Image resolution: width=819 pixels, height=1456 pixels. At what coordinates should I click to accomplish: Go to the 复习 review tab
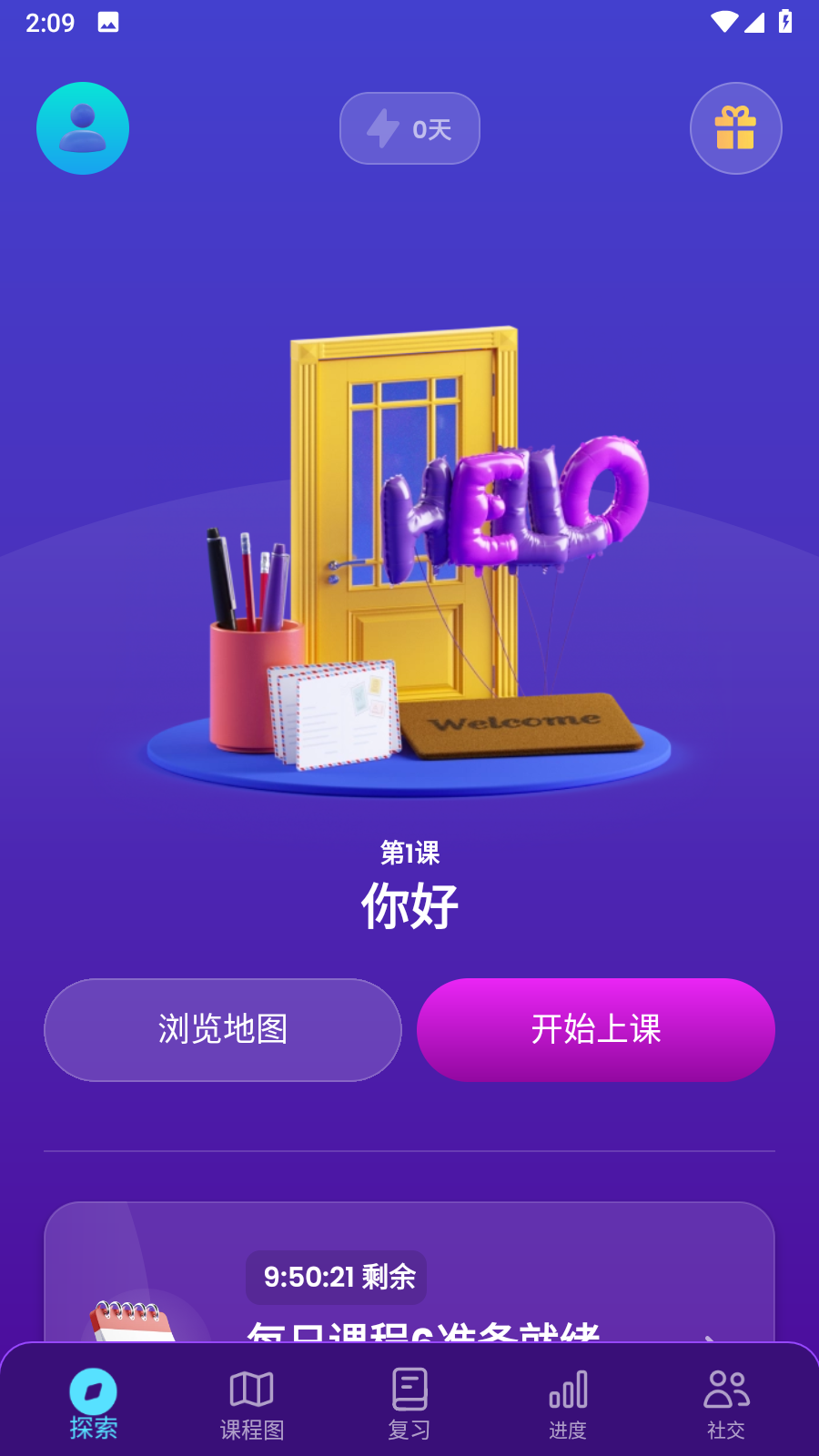point(409,1404)
